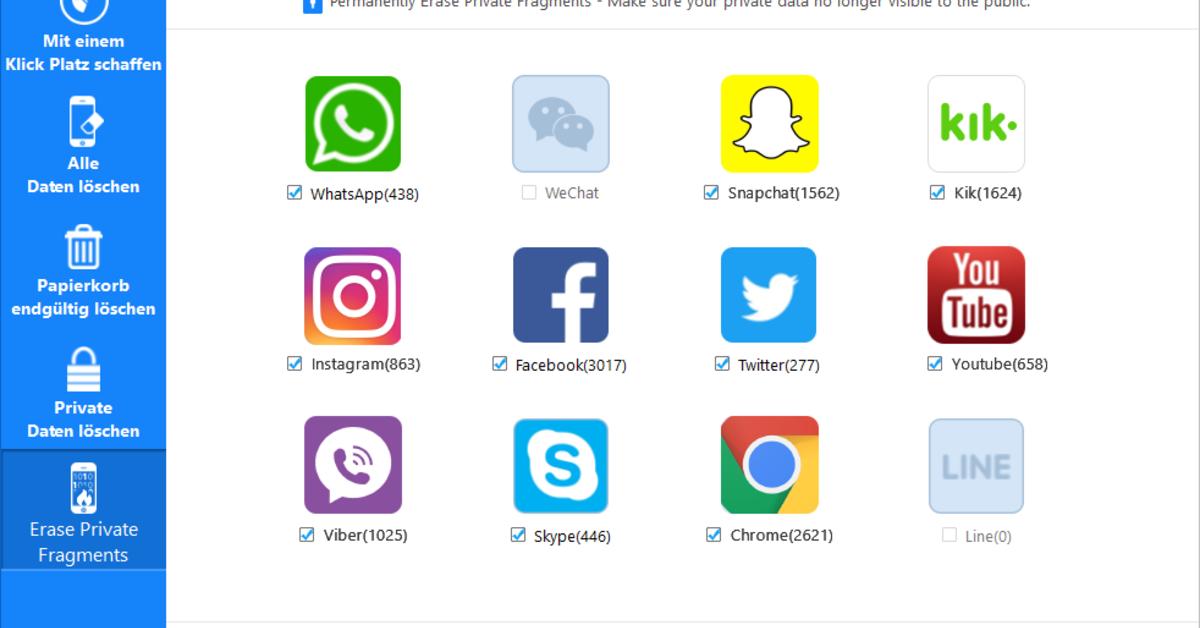Switch to Alle Daten löschen

tap(83, 146)
